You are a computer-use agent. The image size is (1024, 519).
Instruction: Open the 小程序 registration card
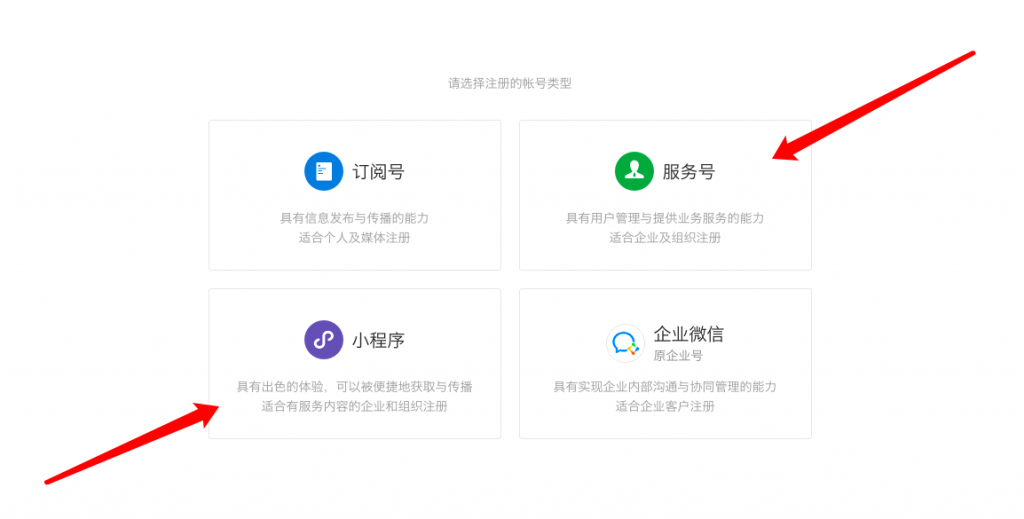click(x=354, y=363)
